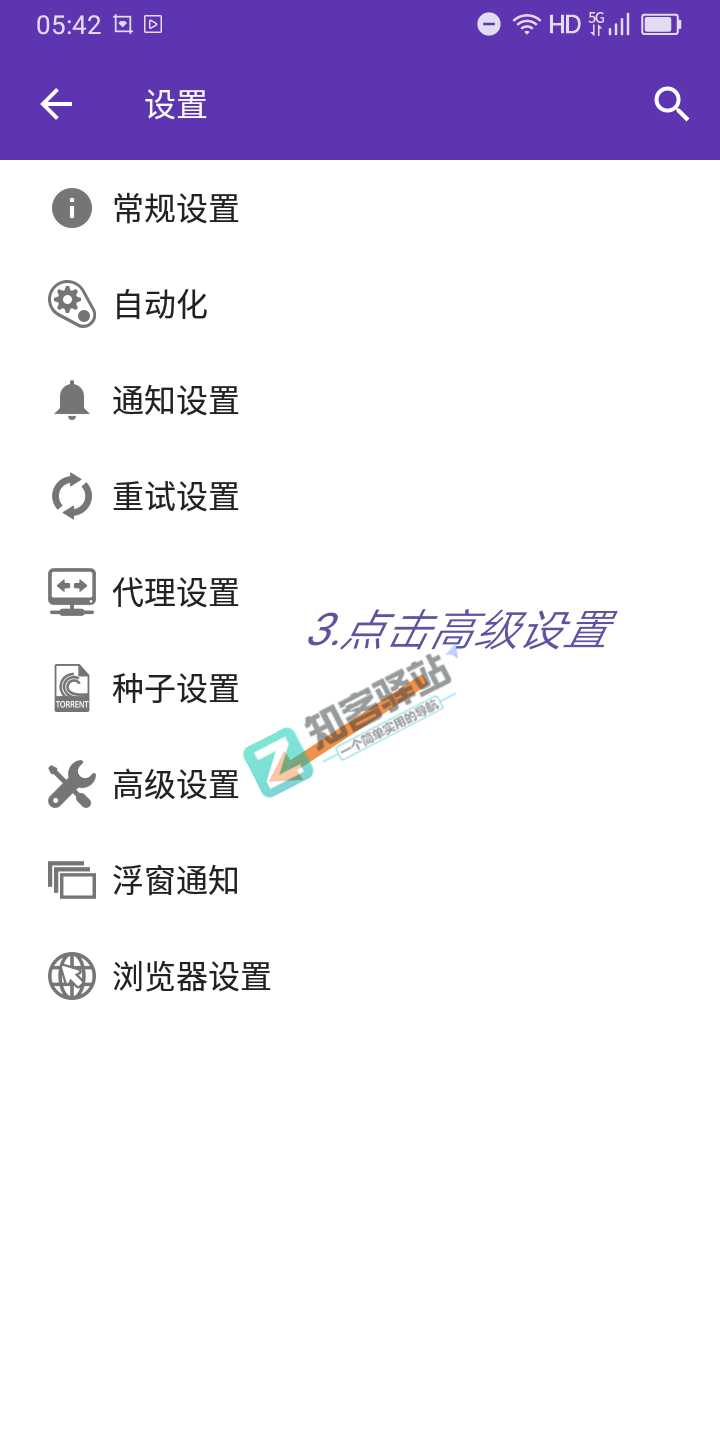Open the bell icon for 通知设置
The width and height of the screenshot is (720, 1440).
70,400
